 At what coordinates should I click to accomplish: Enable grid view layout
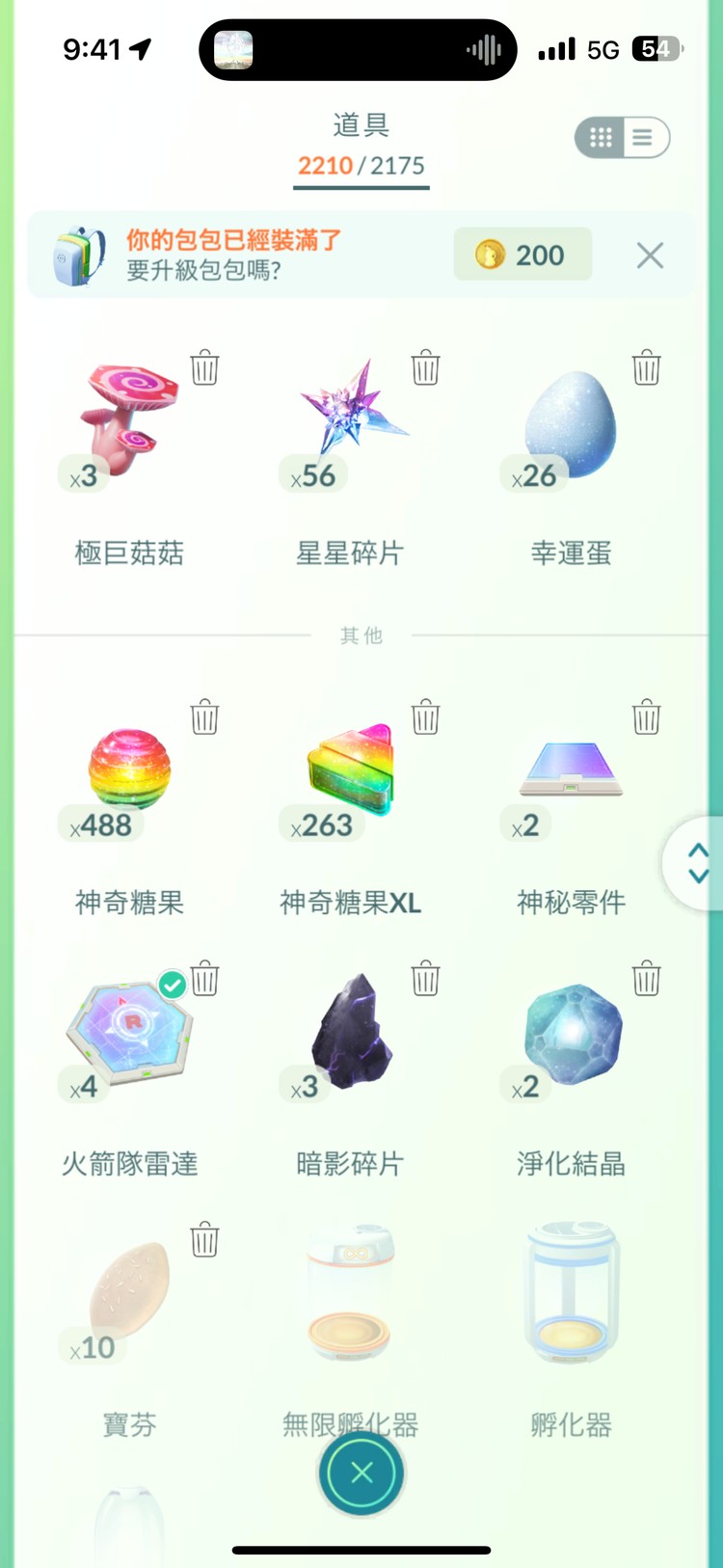point(599,138)
